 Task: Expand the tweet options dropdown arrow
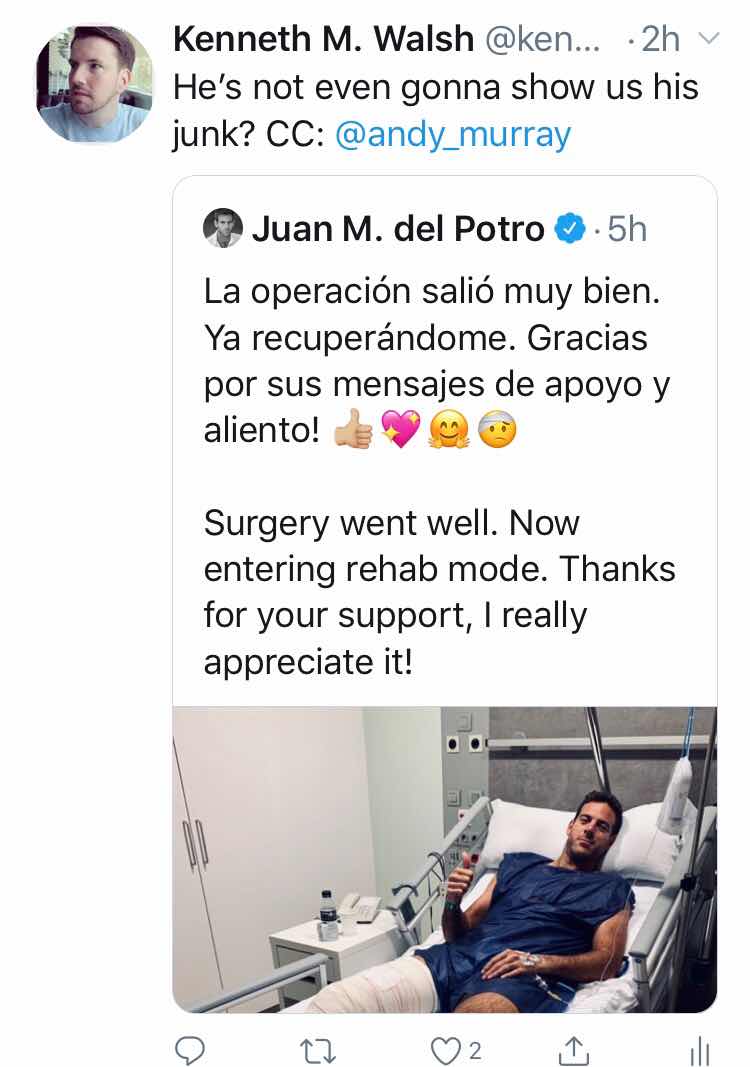point(708,40)
